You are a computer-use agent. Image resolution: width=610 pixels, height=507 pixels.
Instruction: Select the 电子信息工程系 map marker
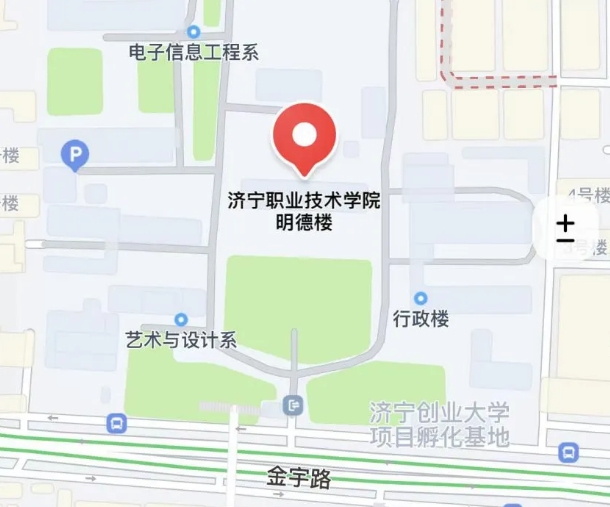pyautogui.click(x=193, y=33)
